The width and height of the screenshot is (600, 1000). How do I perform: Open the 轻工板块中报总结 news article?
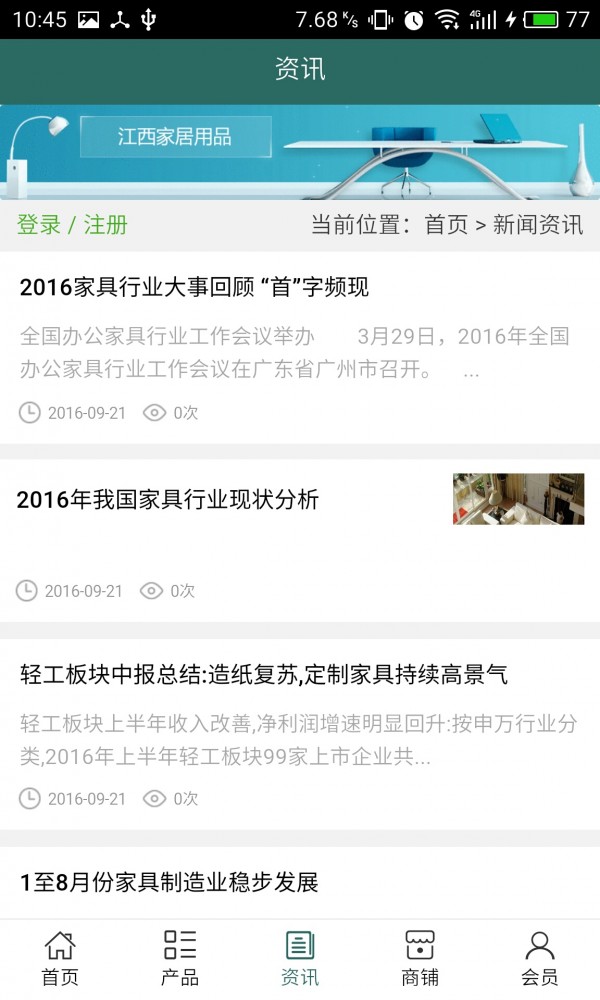point(264,675)
